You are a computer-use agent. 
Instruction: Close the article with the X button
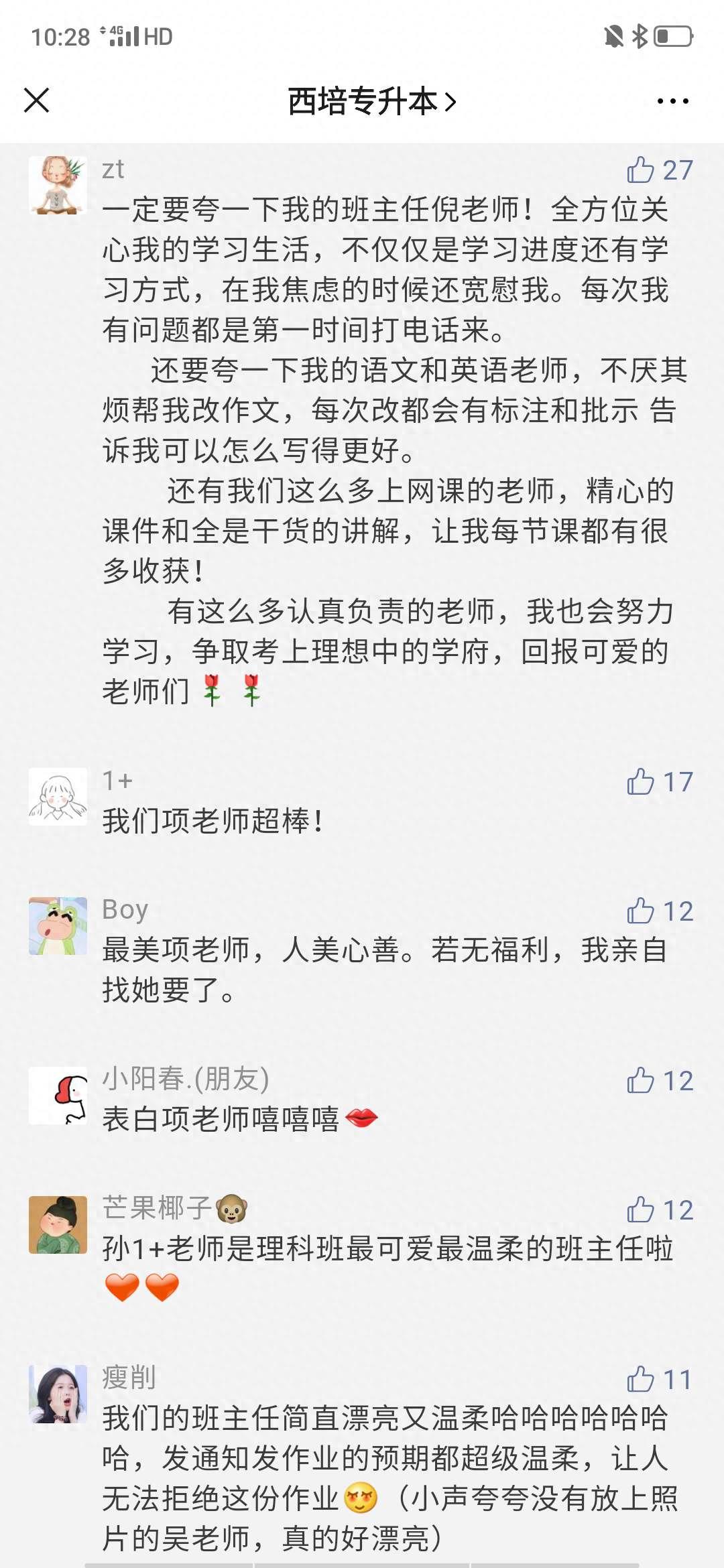coord(37,101)
